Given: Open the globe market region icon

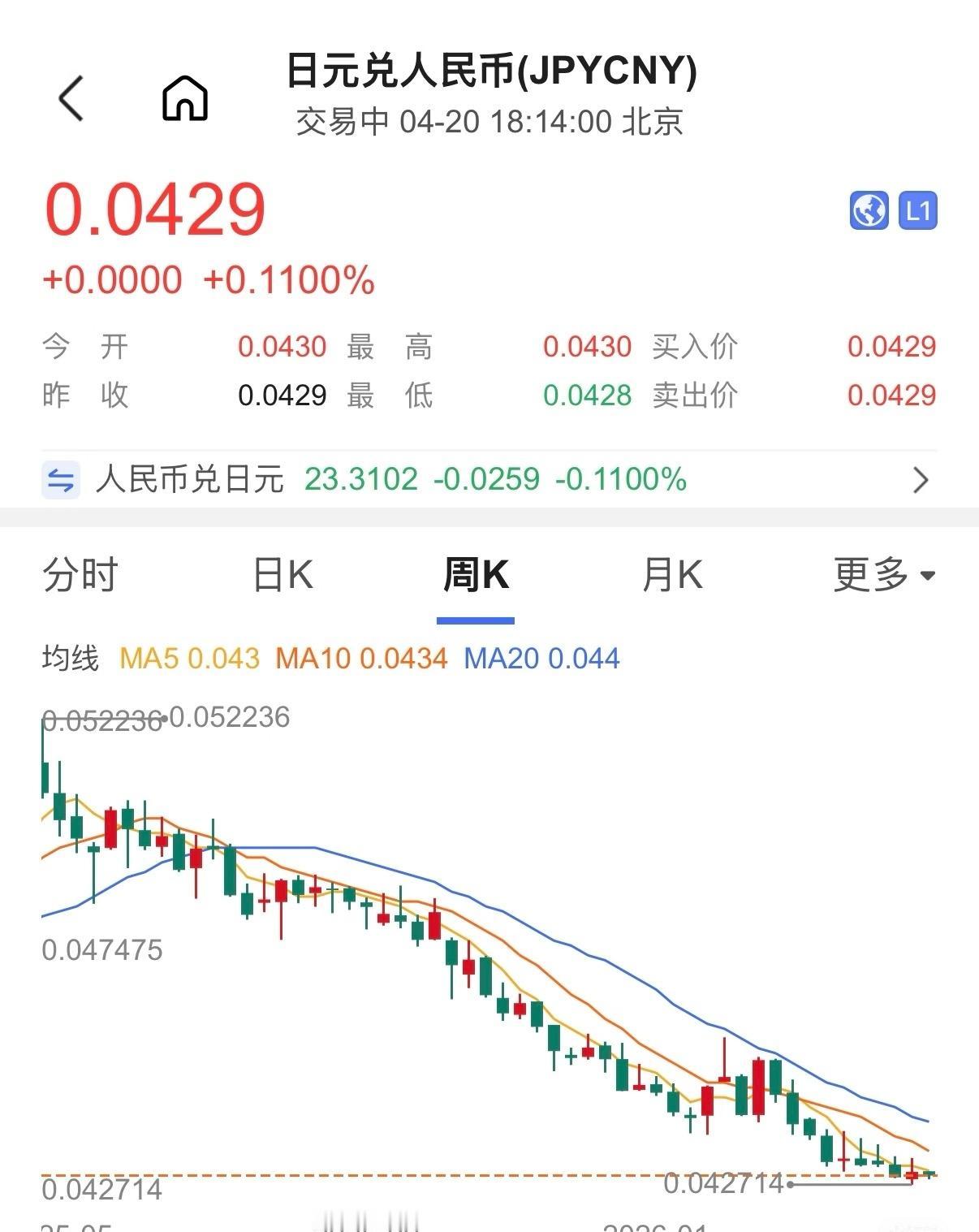Looking at the screenshot, I should click(x=868, y=210).
